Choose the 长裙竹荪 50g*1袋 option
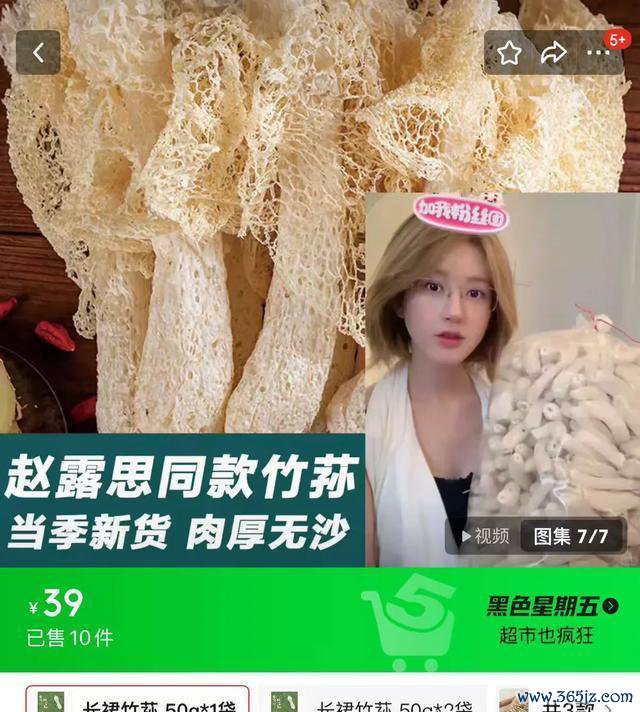Image resolution: width=640 pixels, height=712 pixels. point(138,700)
